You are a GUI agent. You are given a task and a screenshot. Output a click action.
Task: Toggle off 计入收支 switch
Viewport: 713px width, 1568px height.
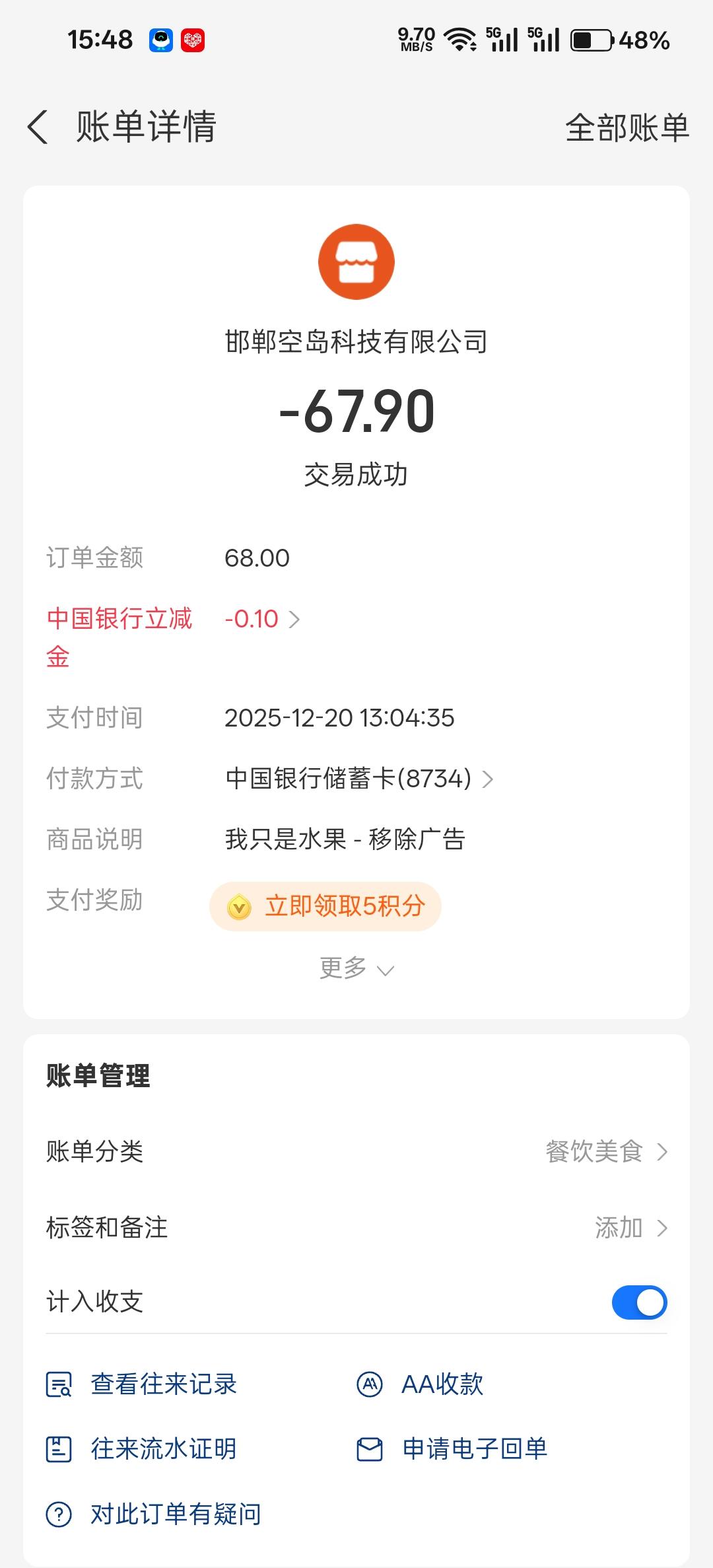(x=639, y=1302)
